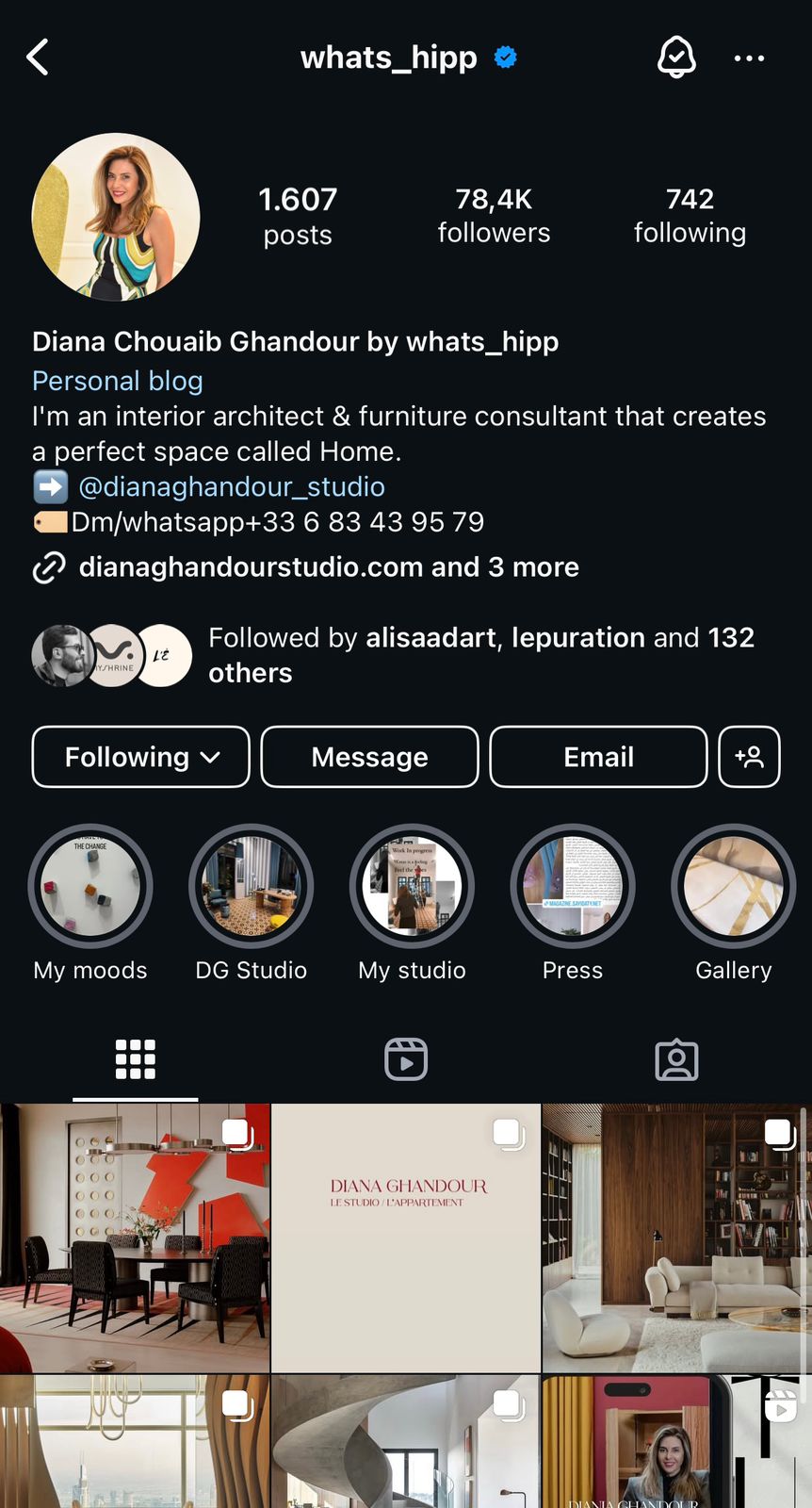Tap the Email button

(598, 757)
